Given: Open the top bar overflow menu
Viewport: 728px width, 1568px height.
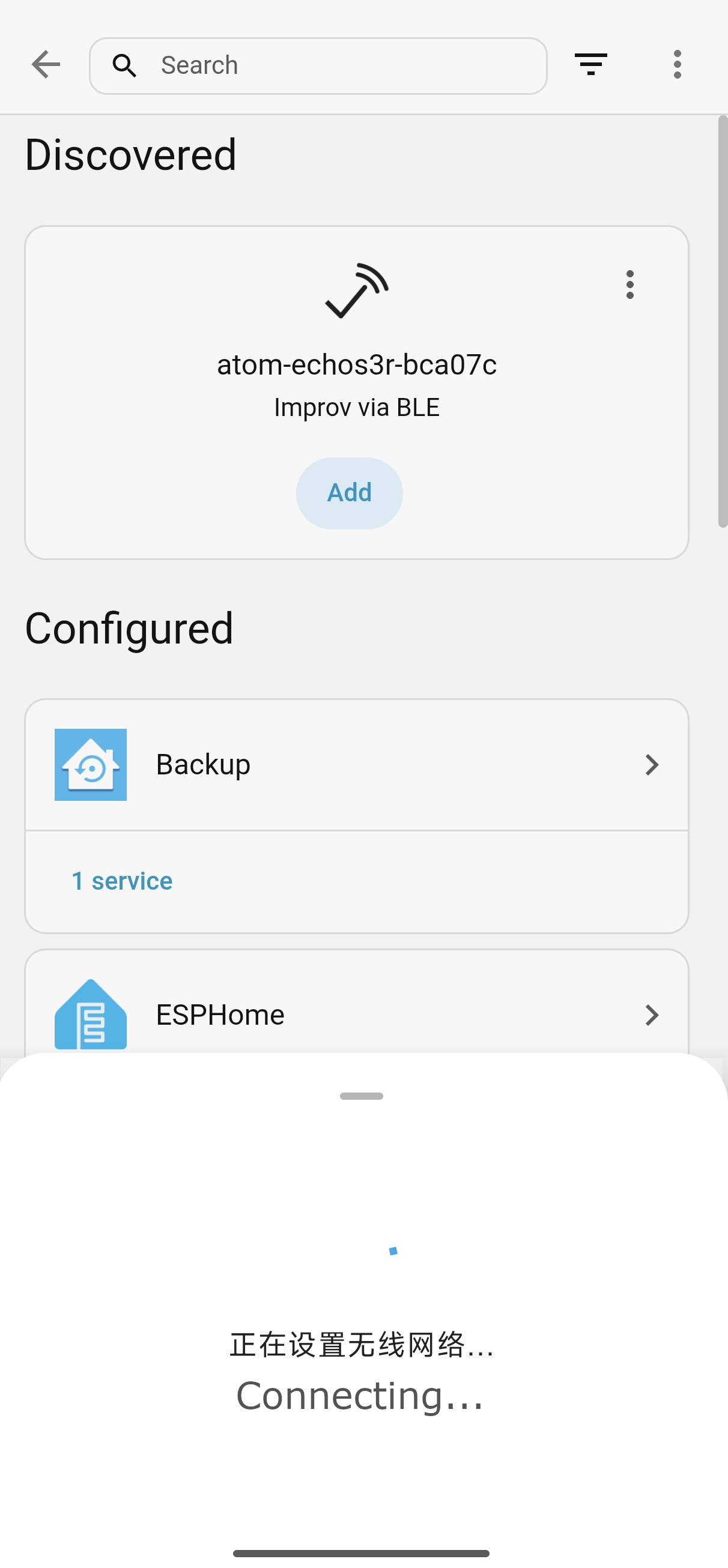Looking at the screenshot, I should click(x=677, y=64).
